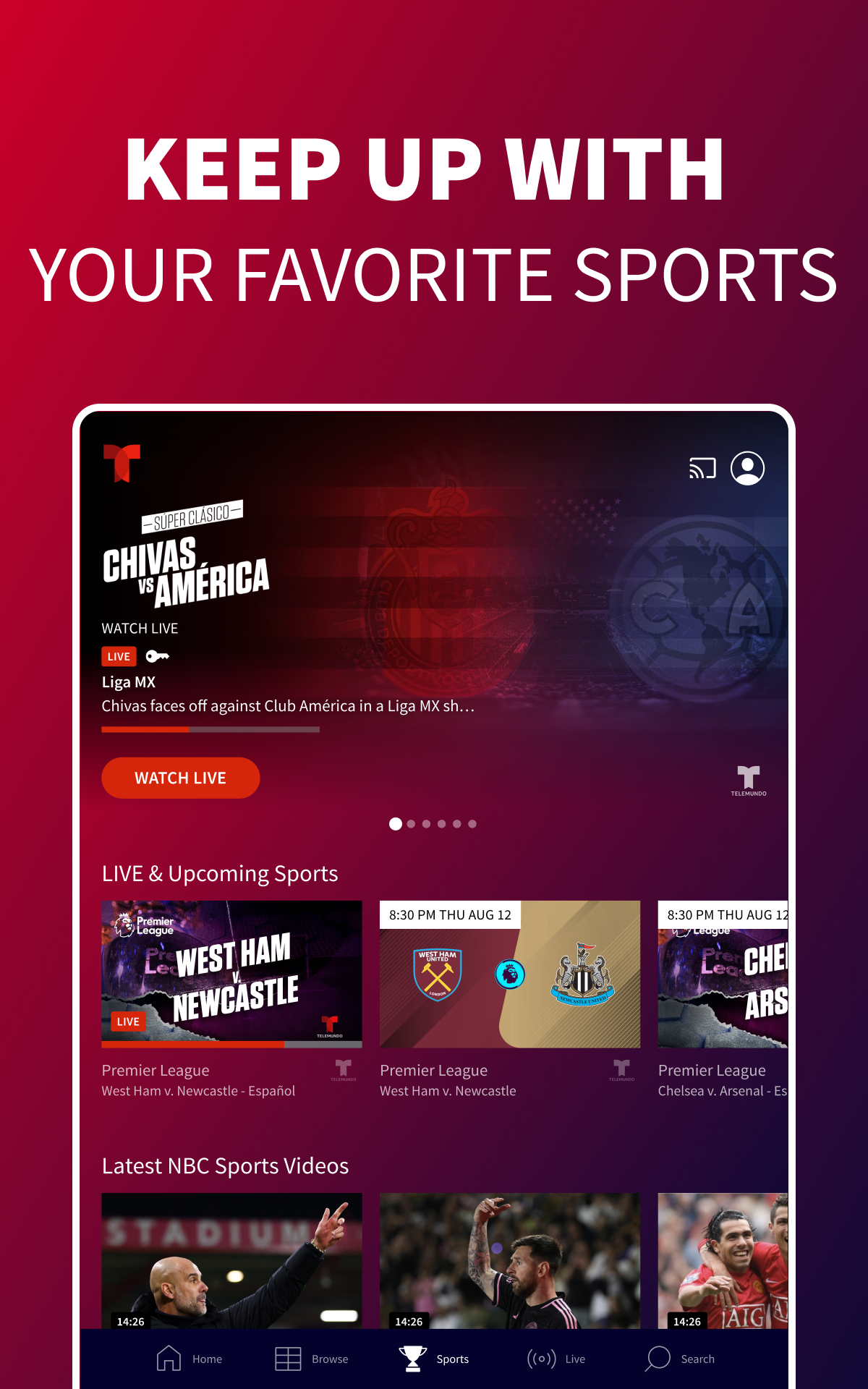The width and height of the screenshot is (868, 1389).
Task: Select the Chromecast casting icon
Action: 701,469
